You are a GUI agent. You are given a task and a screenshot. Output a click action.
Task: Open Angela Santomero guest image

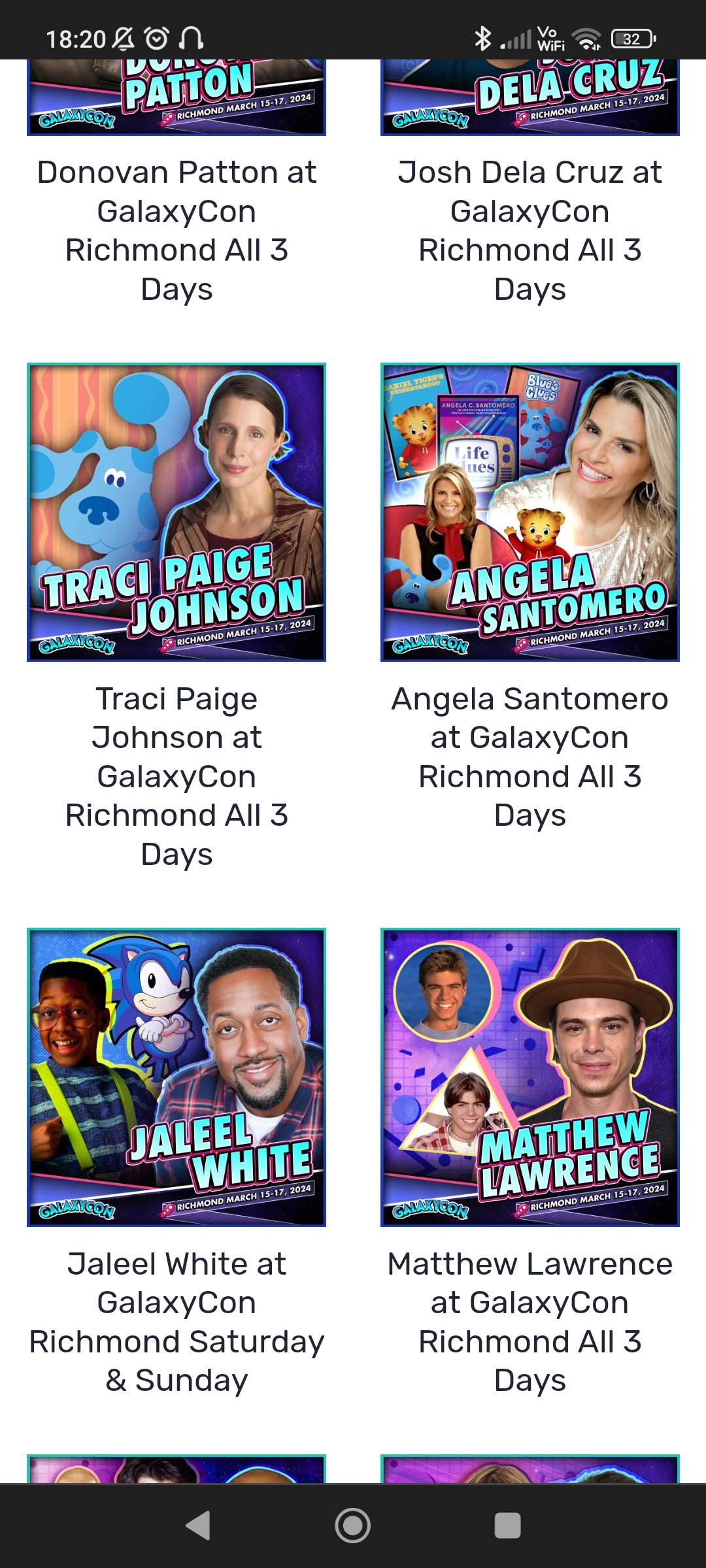pos(530,512)
